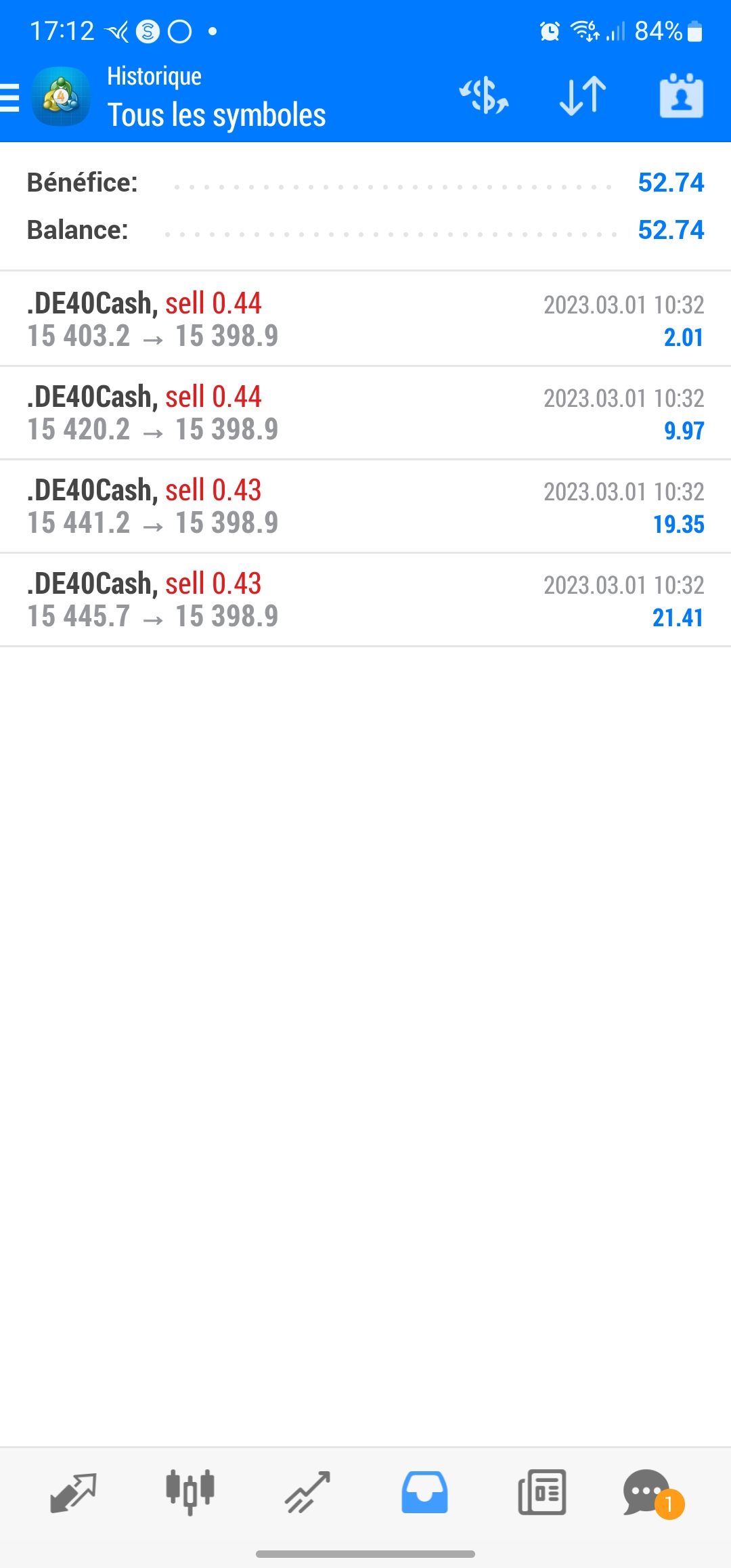731x1568 pixels.
Task: Switch to the Trade trend-line tab
Action: pyautogui.click(x=307, y=1492)
